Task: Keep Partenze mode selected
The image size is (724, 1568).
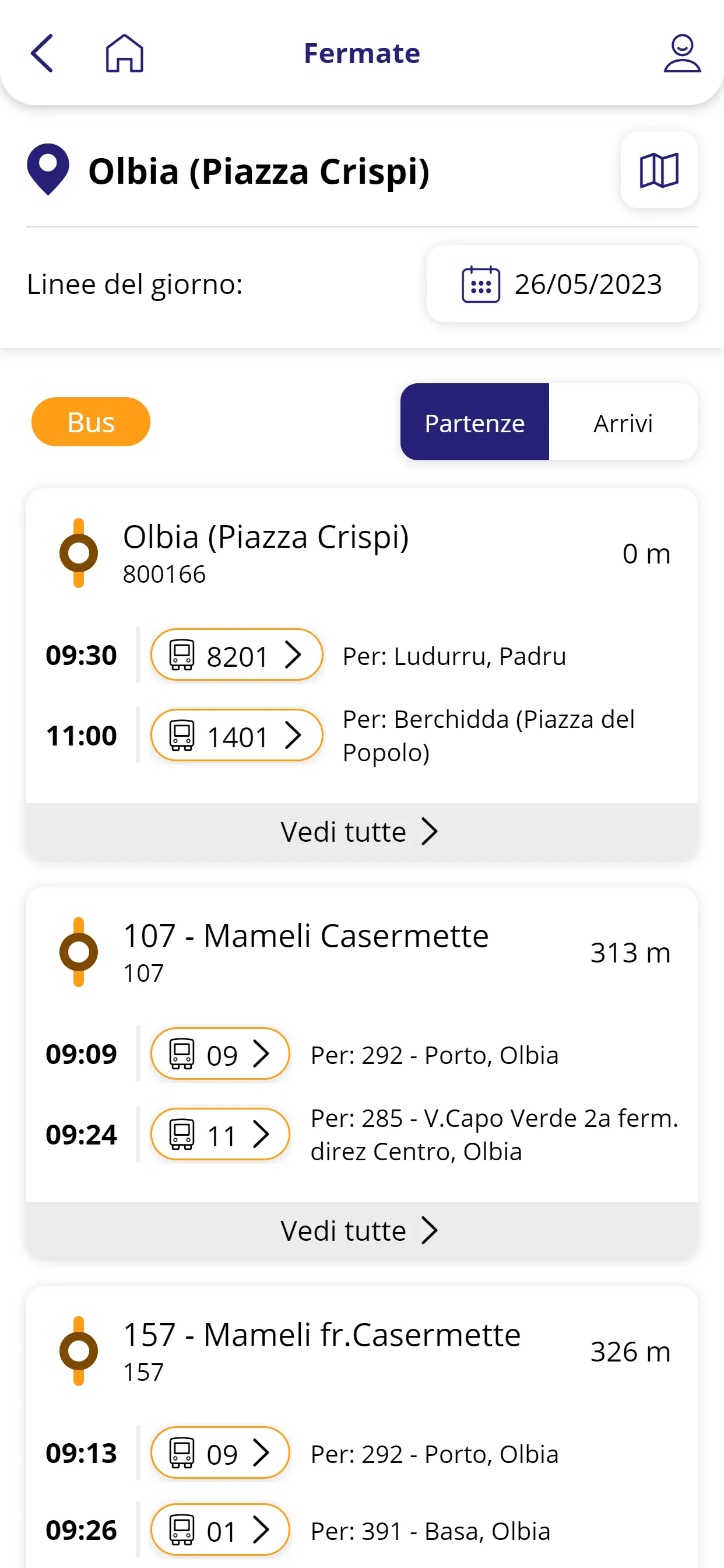Action: [475, 422]
